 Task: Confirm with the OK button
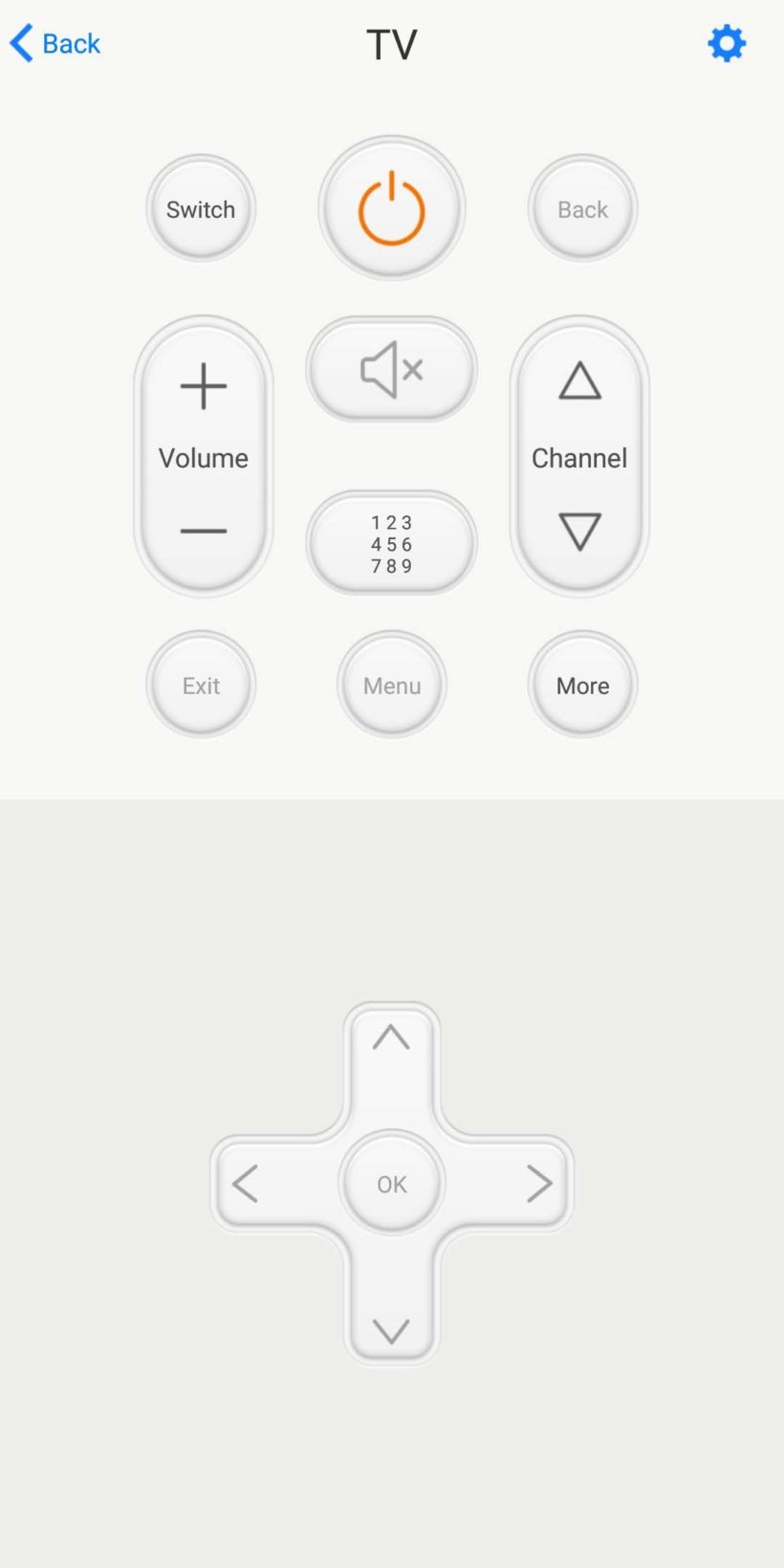click(x=392, y=1184)
